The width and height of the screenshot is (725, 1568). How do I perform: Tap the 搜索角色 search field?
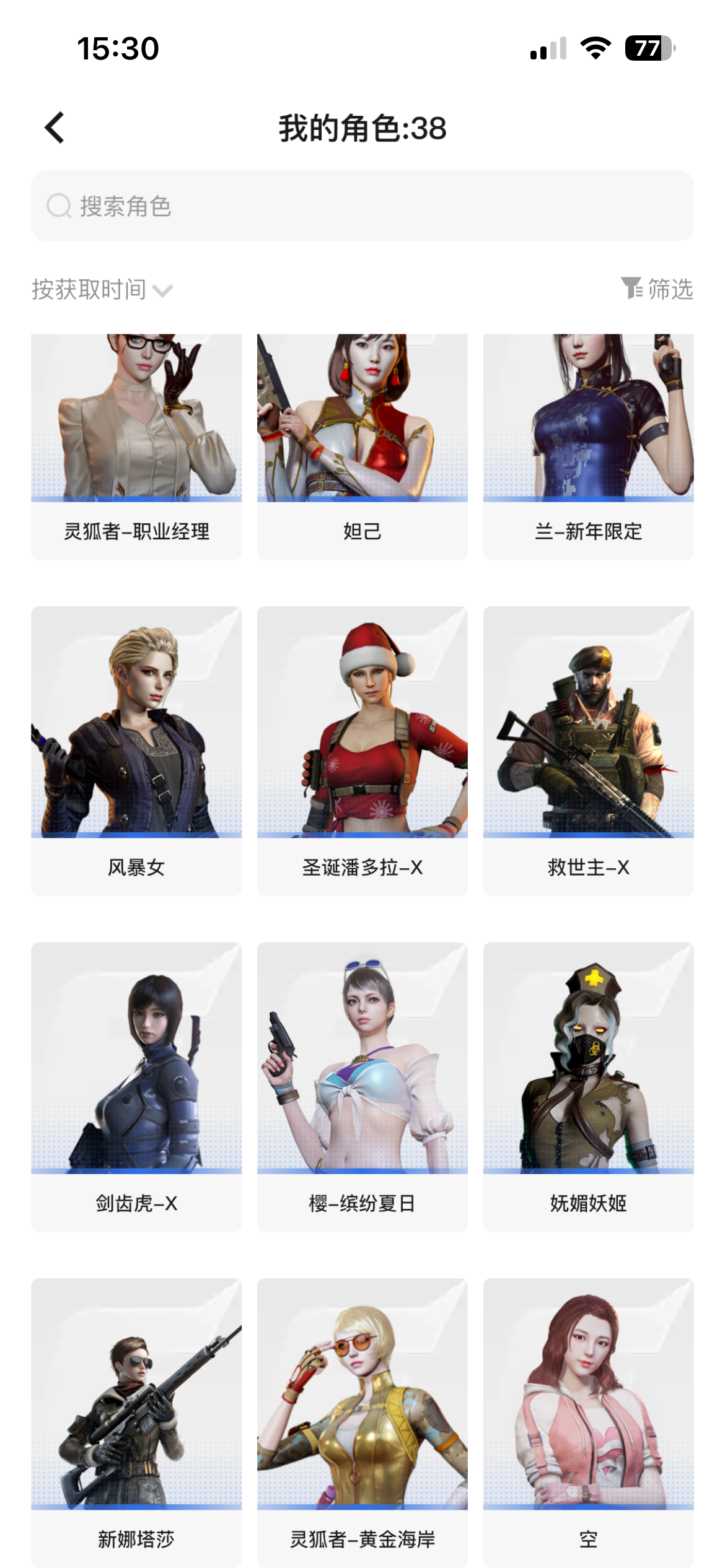pyautogui.click(x=362, y=206)
